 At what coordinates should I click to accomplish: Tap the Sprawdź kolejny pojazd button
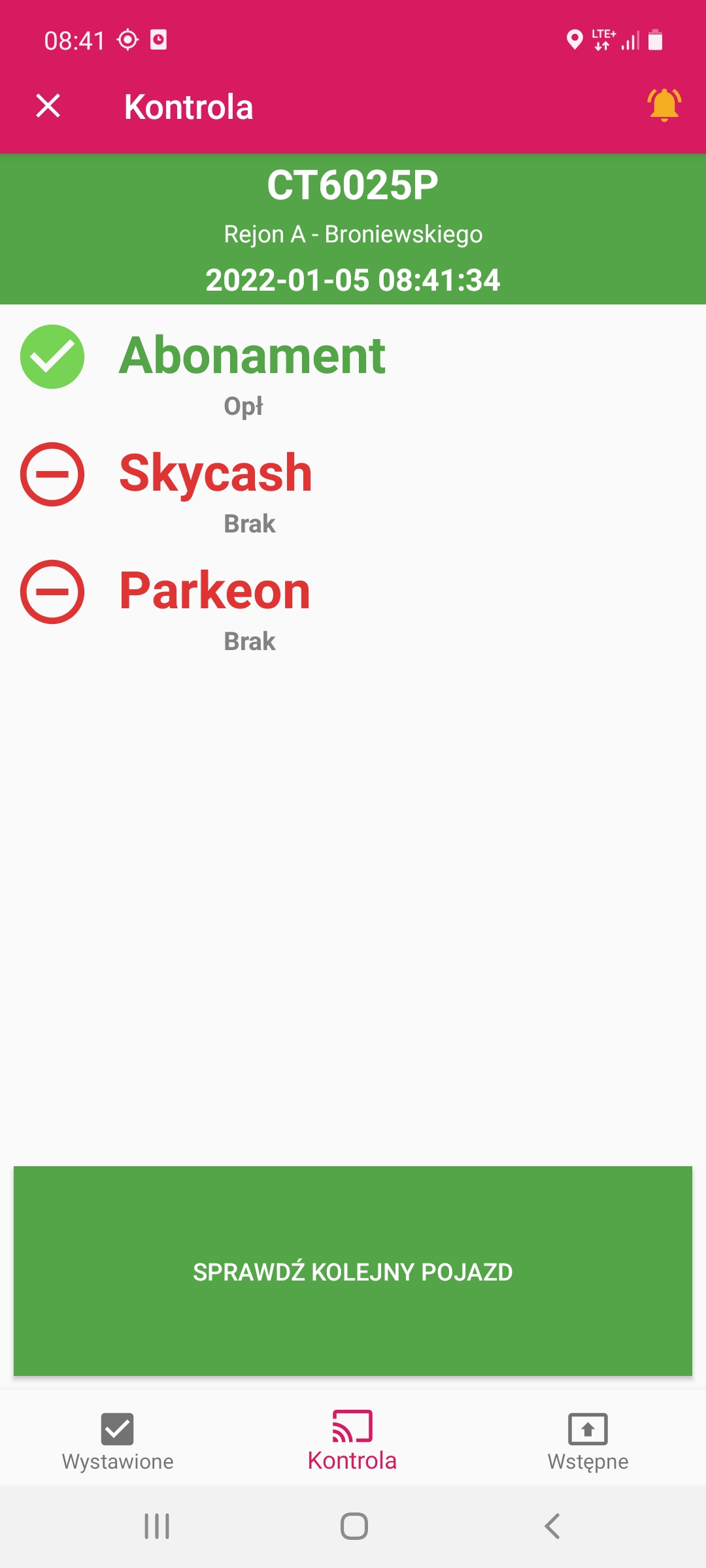tap(353, 1271)
